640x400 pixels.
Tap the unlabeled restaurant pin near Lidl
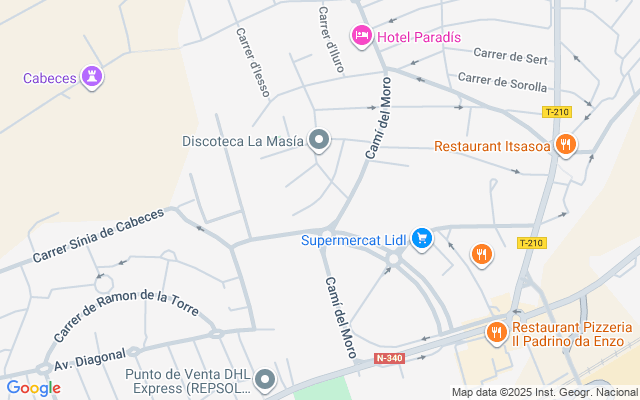click(x=482, y=255)
